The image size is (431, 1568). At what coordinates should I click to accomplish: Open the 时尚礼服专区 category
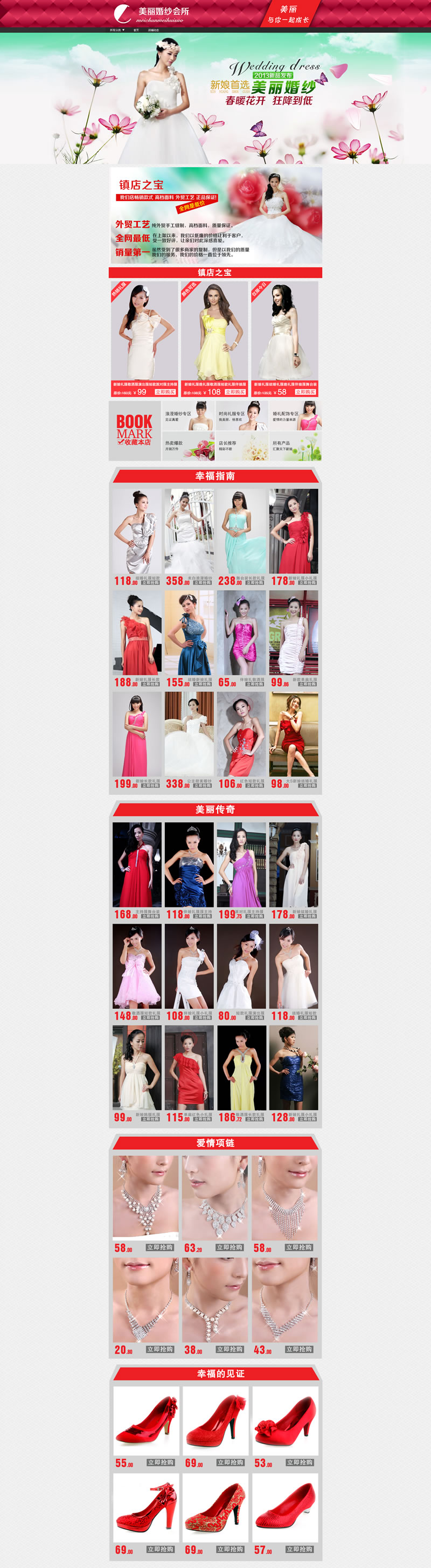(x=242, y=417)
